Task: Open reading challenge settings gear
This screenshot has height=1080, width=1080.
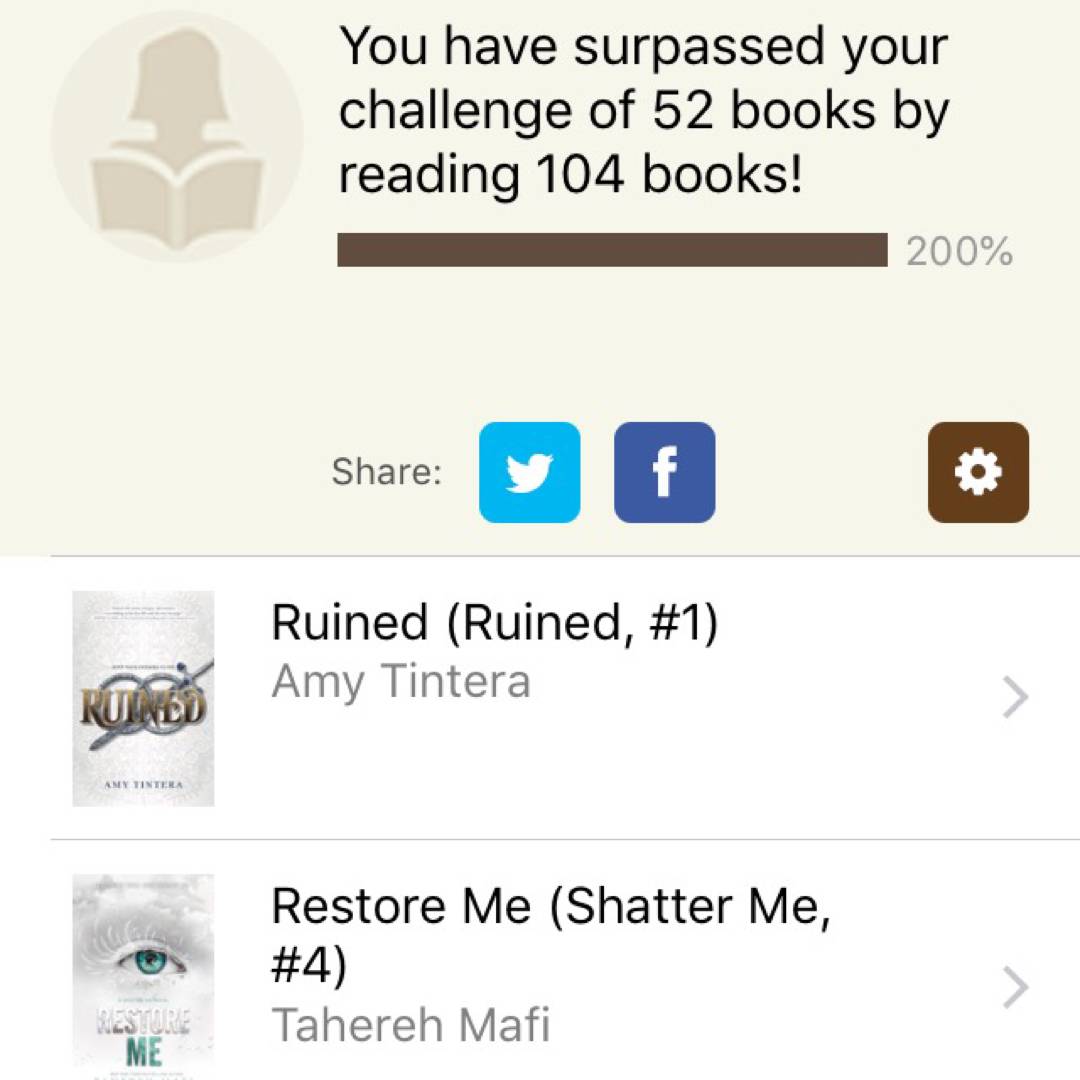Action: (x=977, y=472)
